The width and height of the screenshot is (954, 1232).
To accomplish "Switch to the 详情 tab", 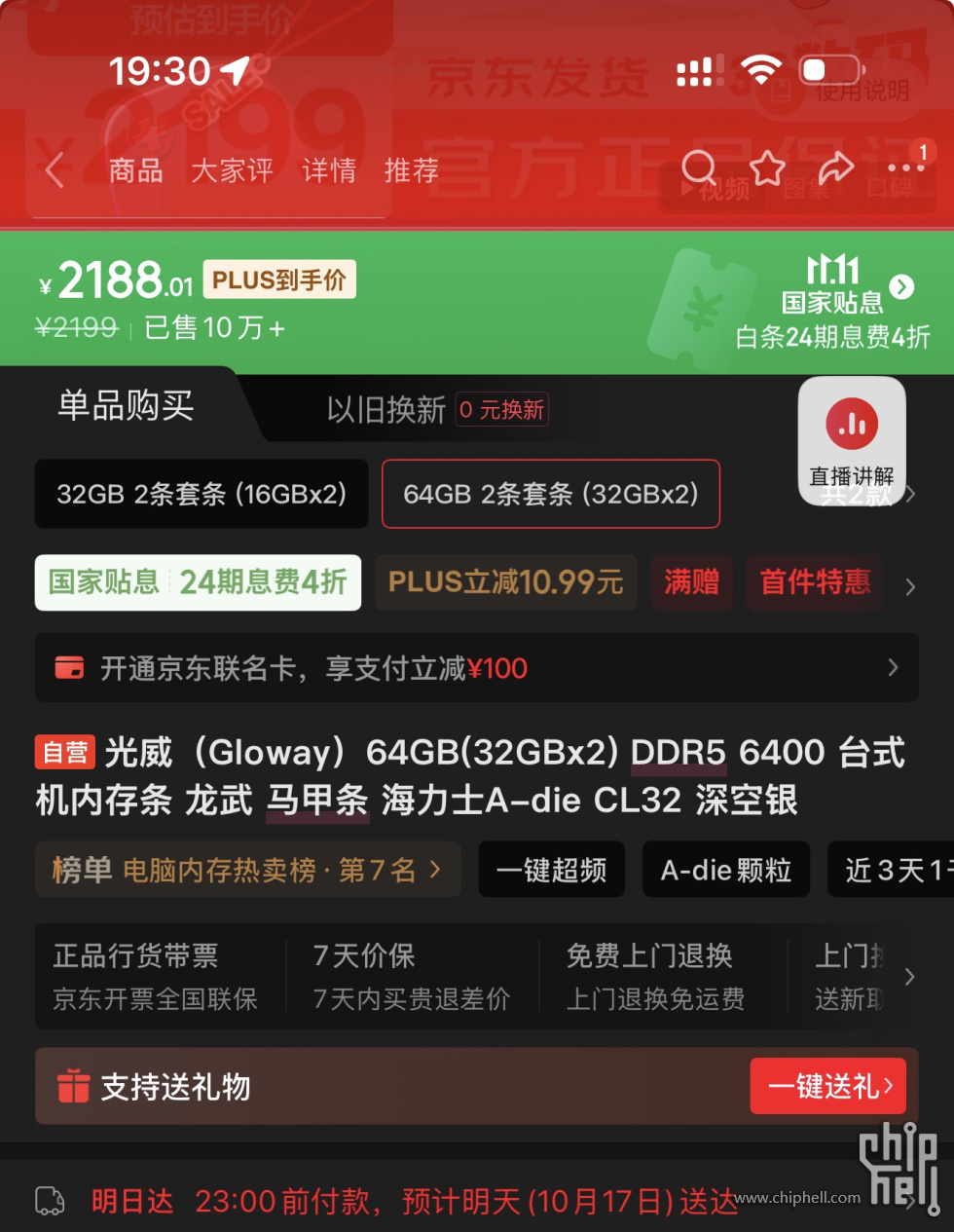I will tap(329, 170).
